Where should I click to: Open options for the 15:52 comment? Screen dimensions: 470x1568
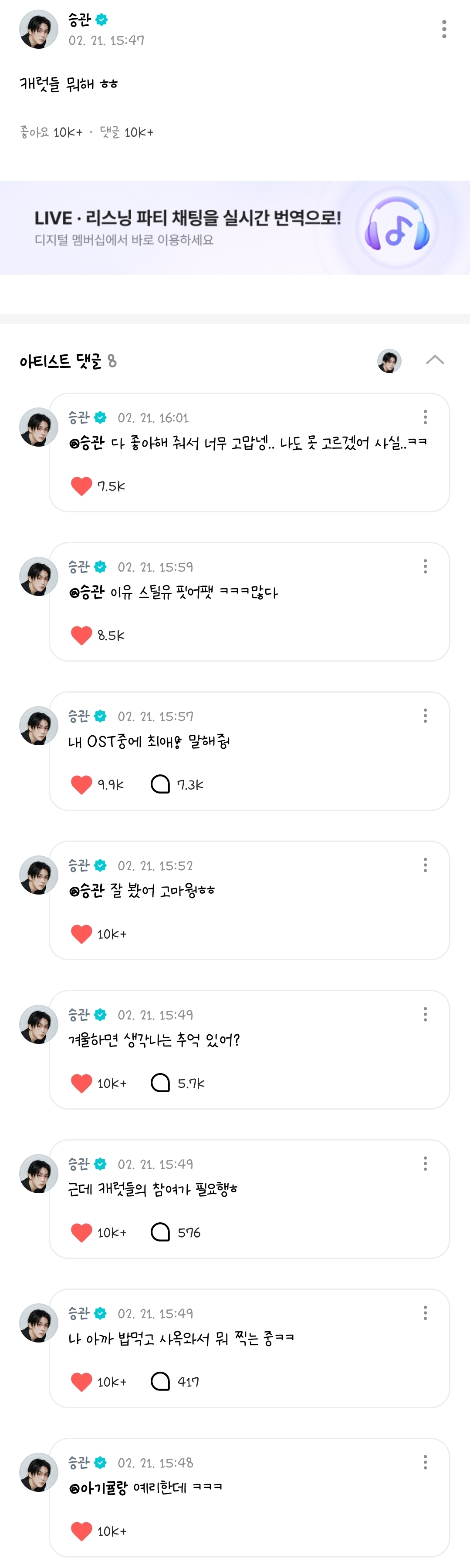(425, 865)
